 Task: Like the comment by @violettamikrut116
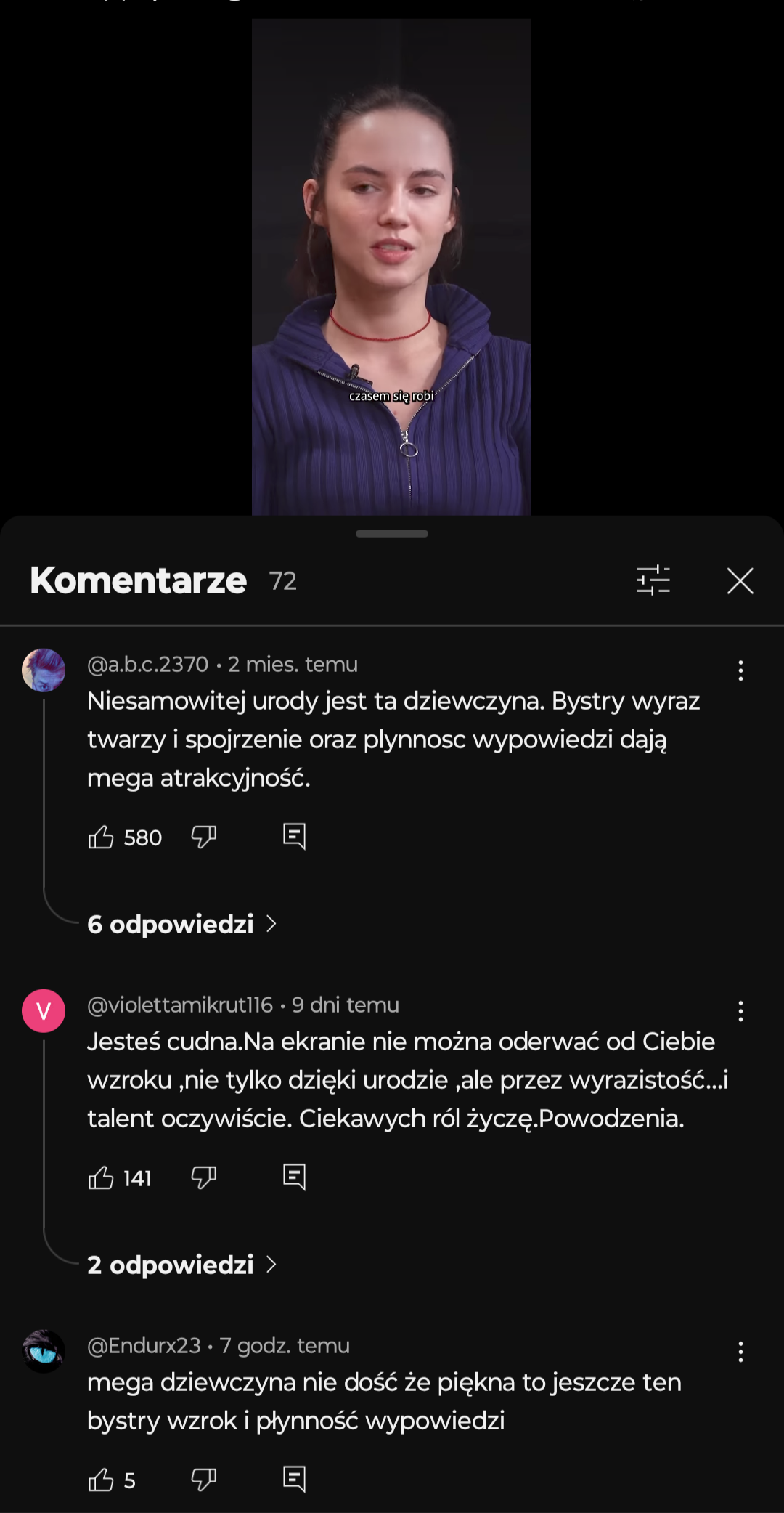tap(102, 1177)
